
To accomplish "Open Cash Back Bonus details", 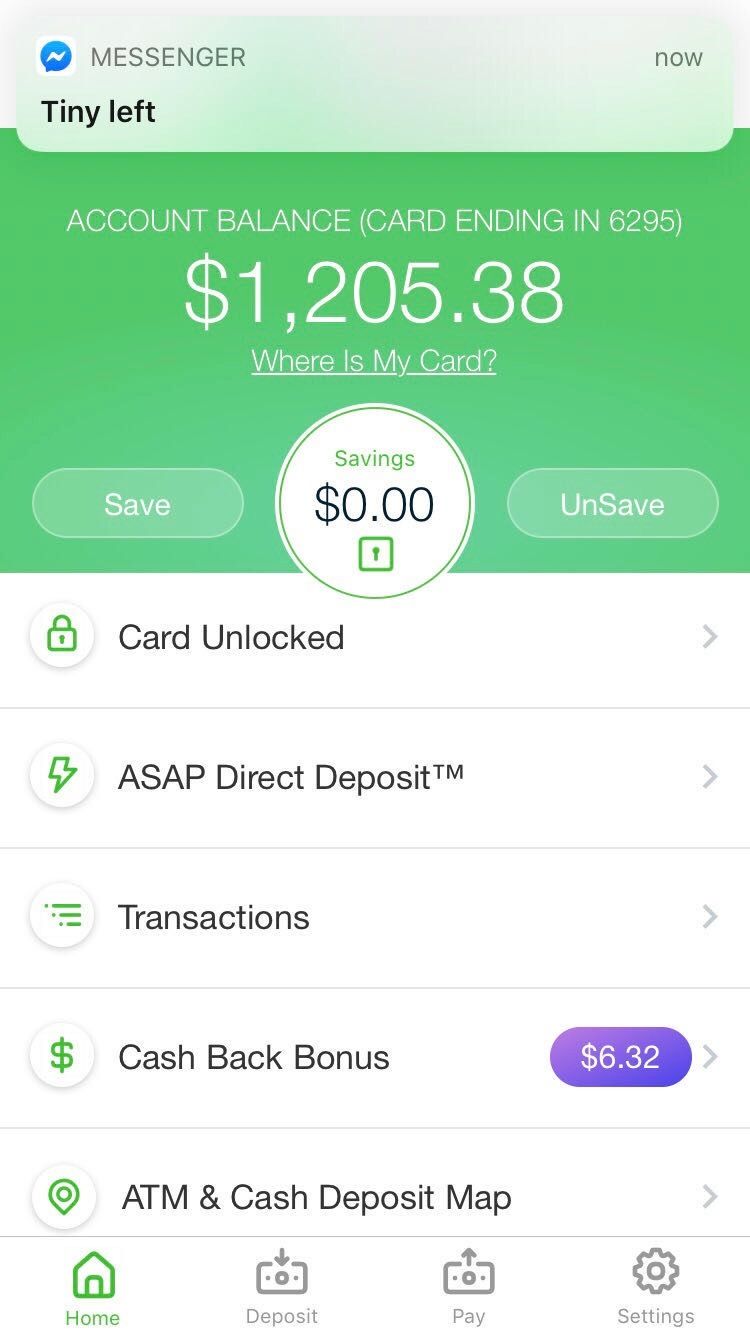I will point(375,1058).
